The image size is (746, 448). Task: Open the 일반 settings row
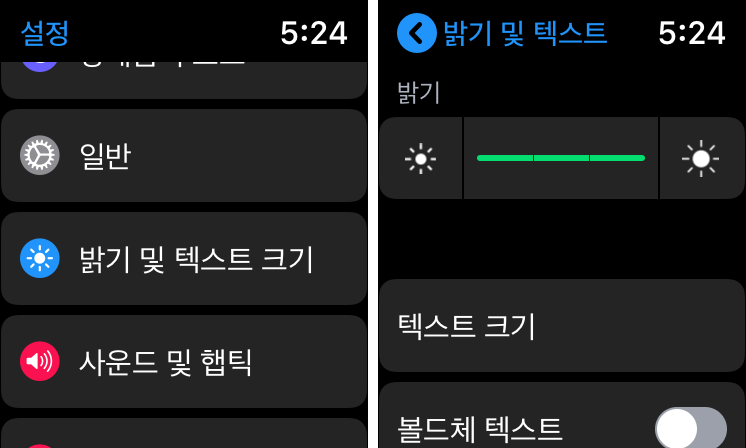point(183,155)
